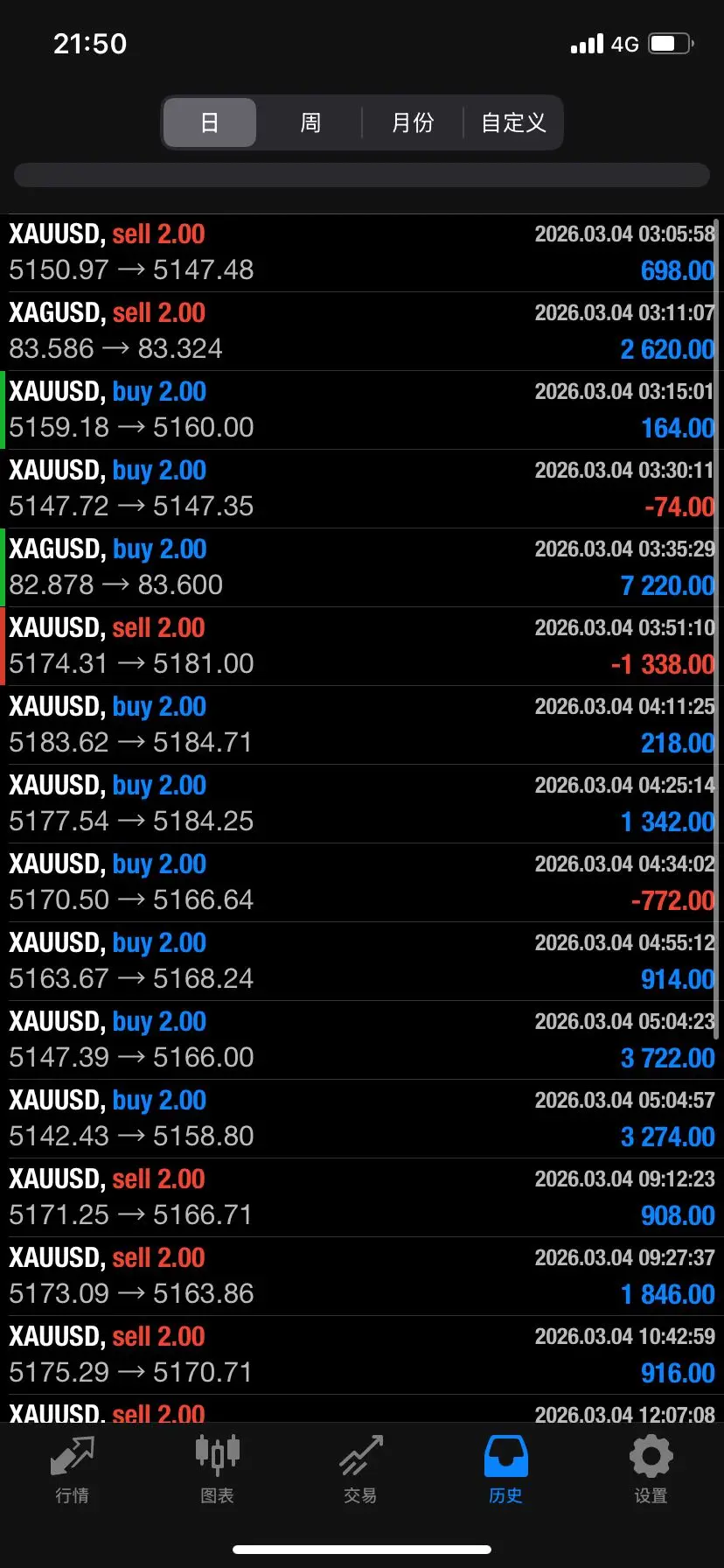Screen dimensions: 724x1568
Task: Show the XAUUSD sell trade at 09:27:37
Action: pyautogui.click(x=362, y=1277)
